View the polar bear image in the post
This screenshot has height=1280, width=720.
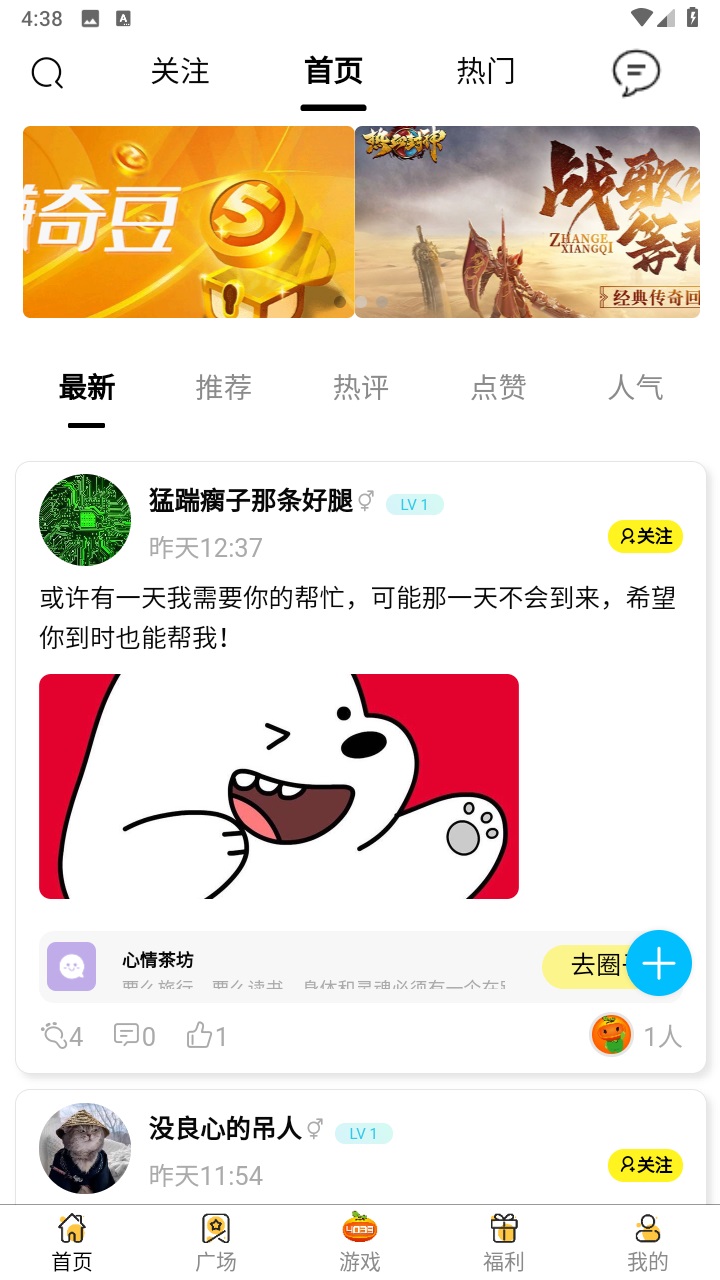pyautogui.click(x=279, y=786)
